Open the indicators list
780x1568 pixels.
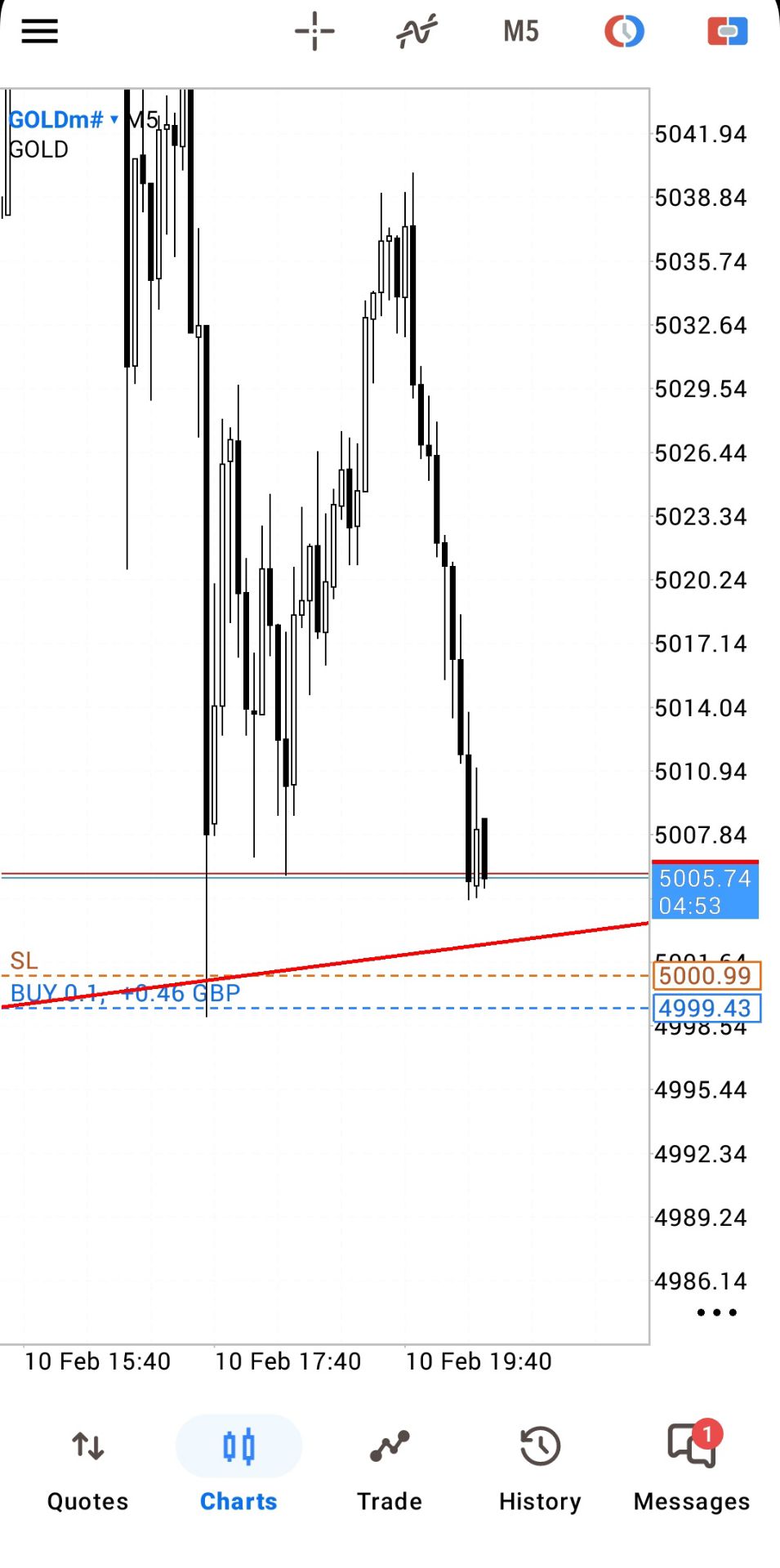tap(417, 32)
